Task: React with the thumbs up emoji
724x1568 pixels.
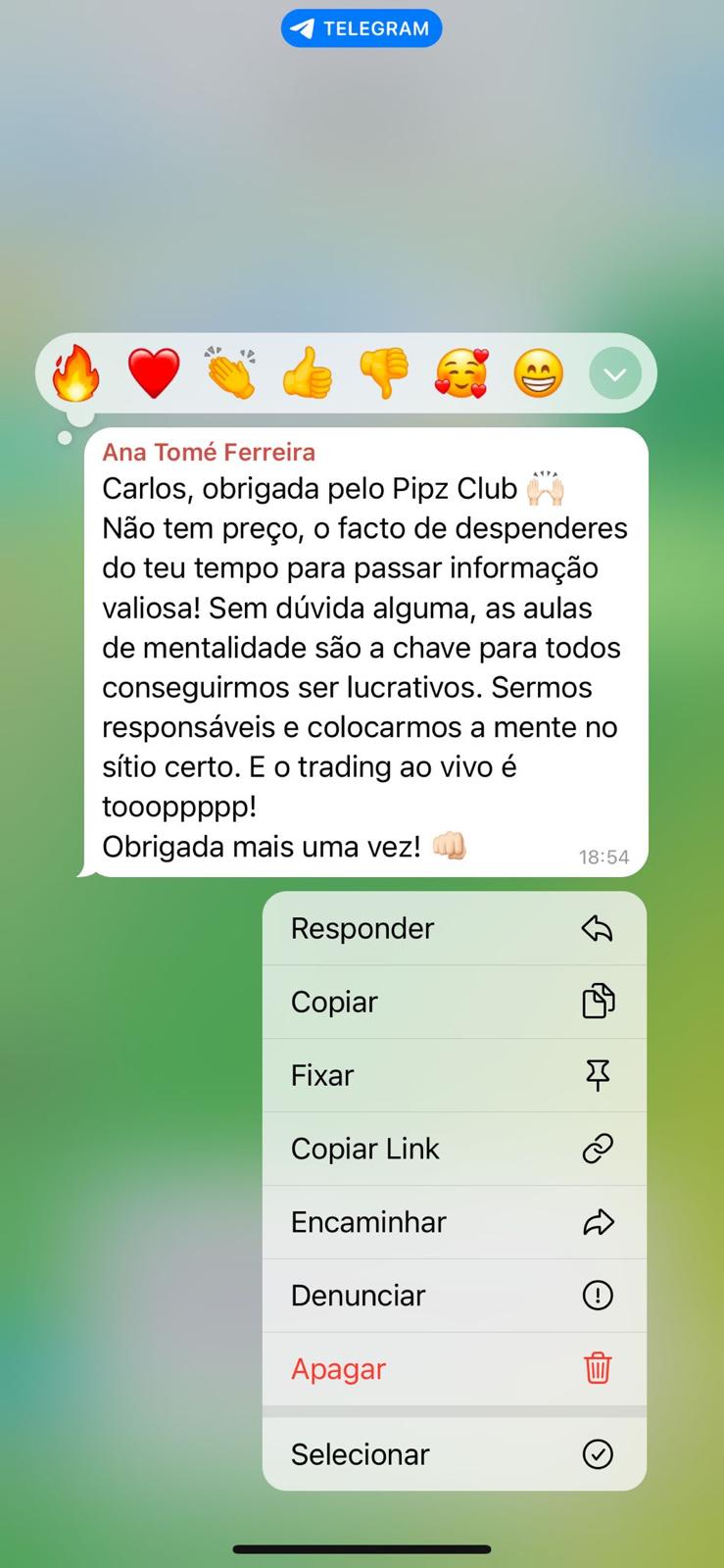Action: [x=308, y=373]
